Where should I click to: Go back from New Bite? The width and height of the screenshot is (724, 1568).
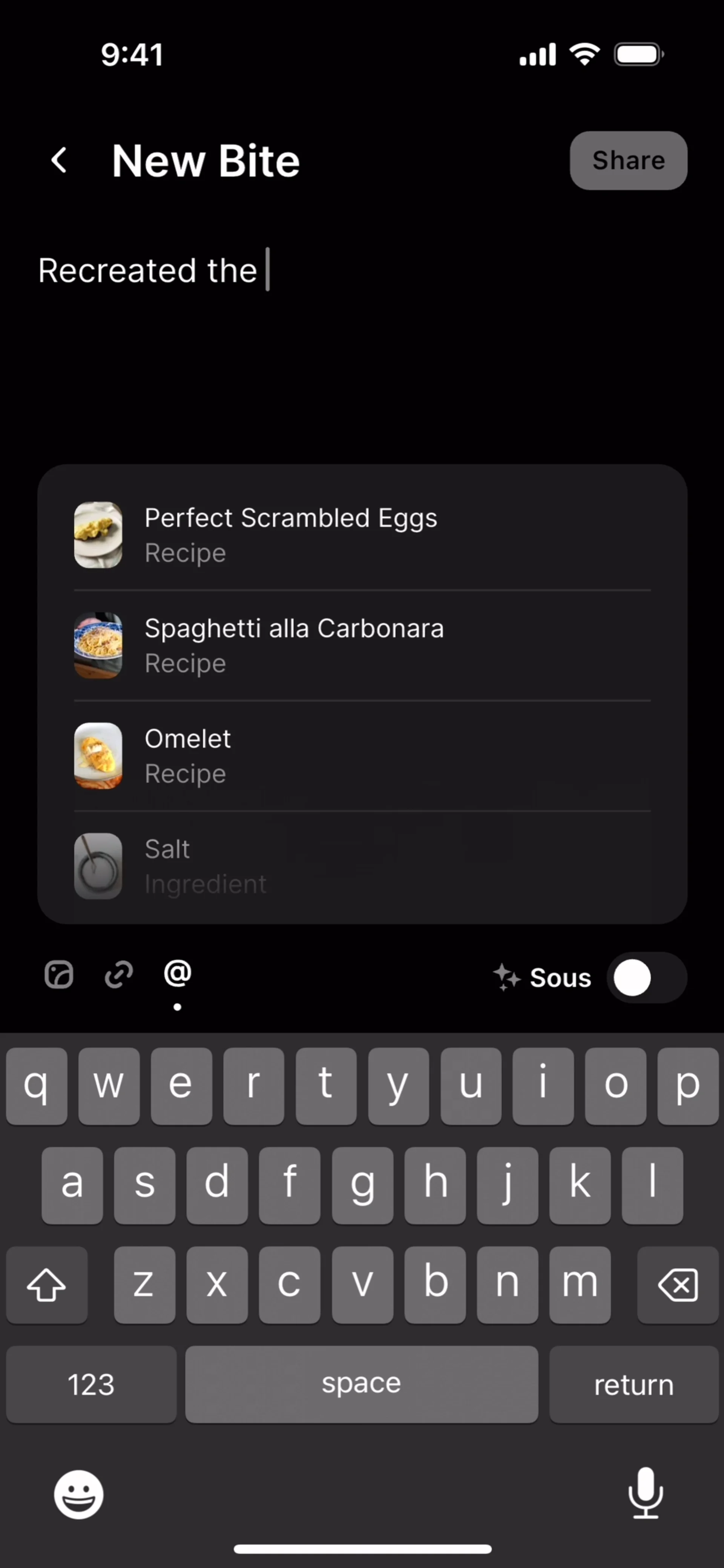pyautogui.click(x=59, y=160)
